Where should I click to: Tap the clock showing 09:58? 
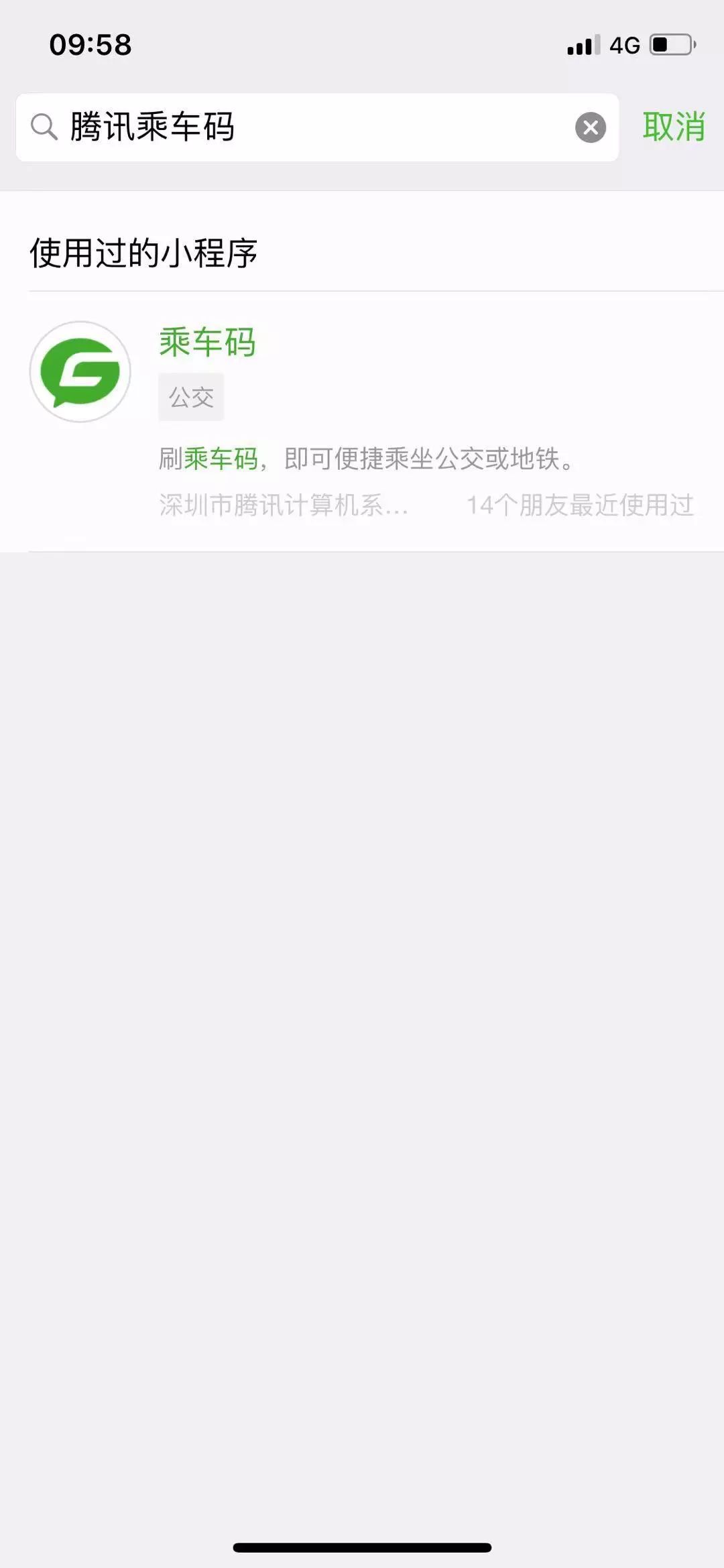tap(90, 44)
